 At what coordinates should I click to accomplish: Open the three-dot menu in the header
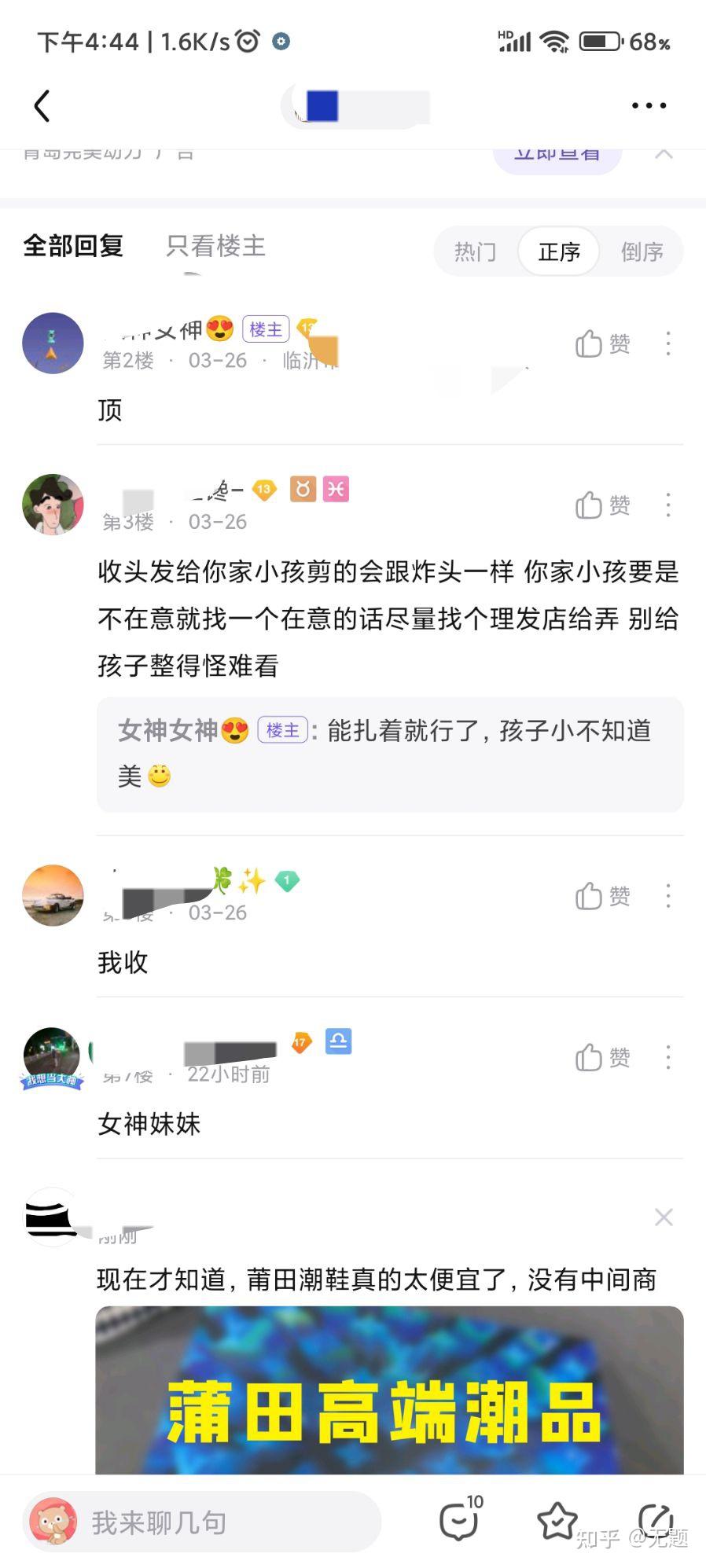click(x=649, y=105)
